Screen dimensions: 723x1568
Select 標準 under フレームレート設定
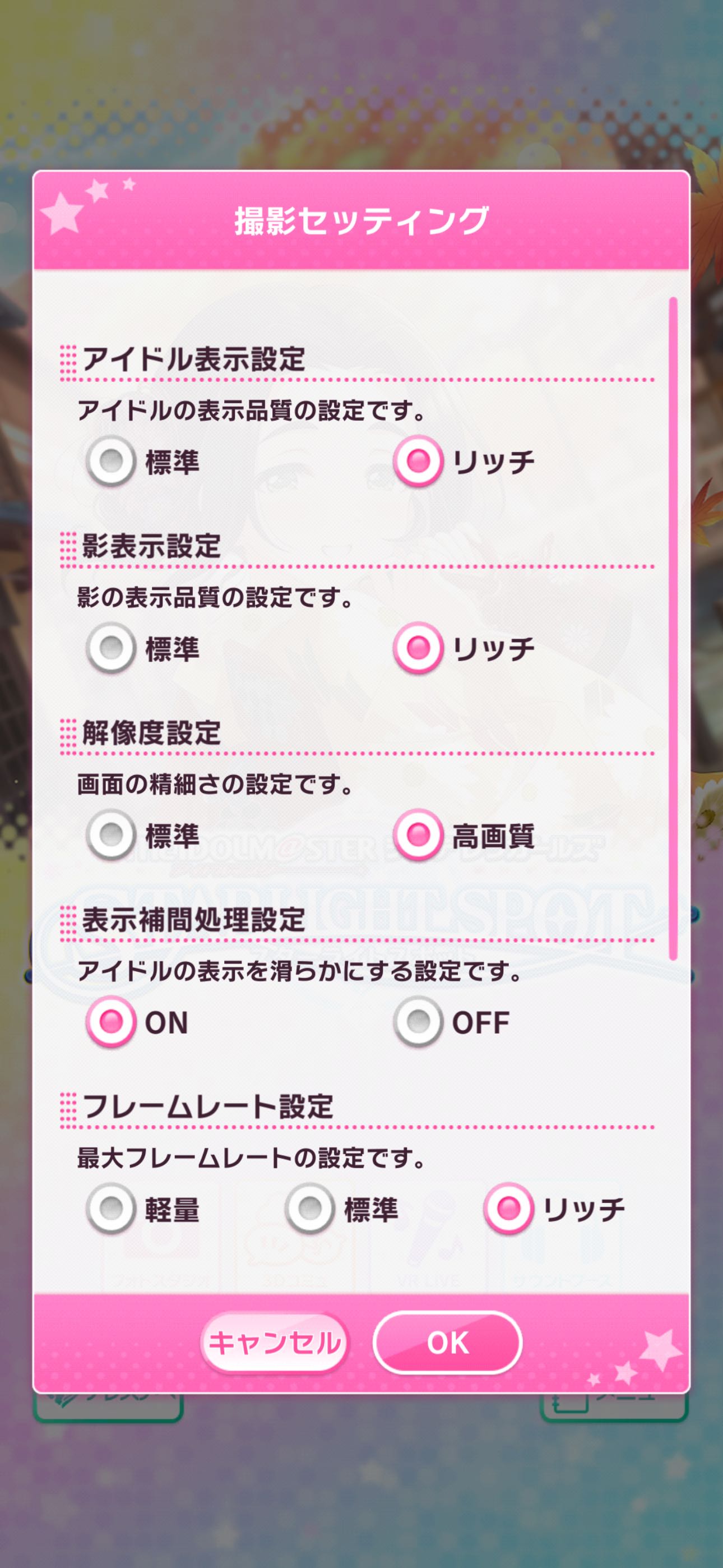pos(310,1209)
